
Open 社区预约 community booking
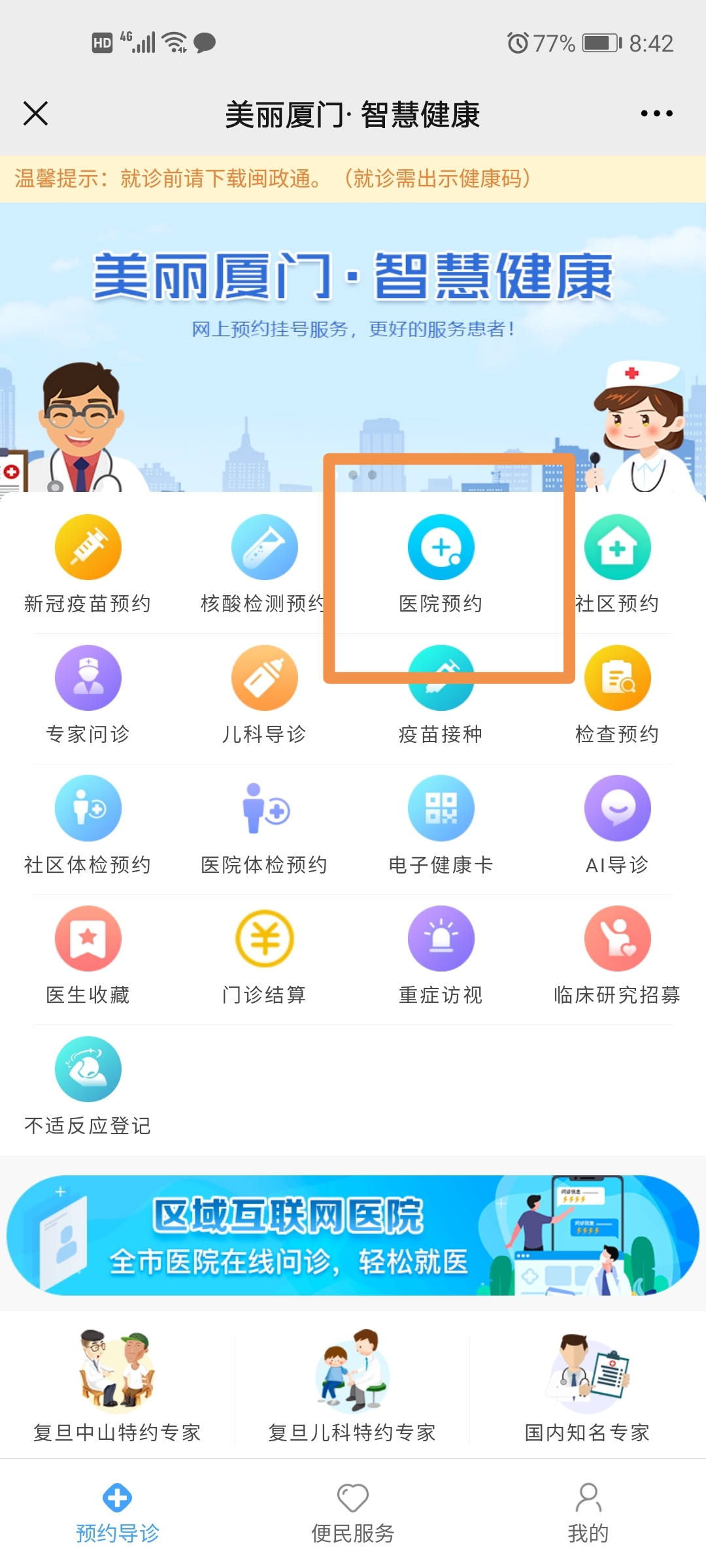click(x=617, y=563)
